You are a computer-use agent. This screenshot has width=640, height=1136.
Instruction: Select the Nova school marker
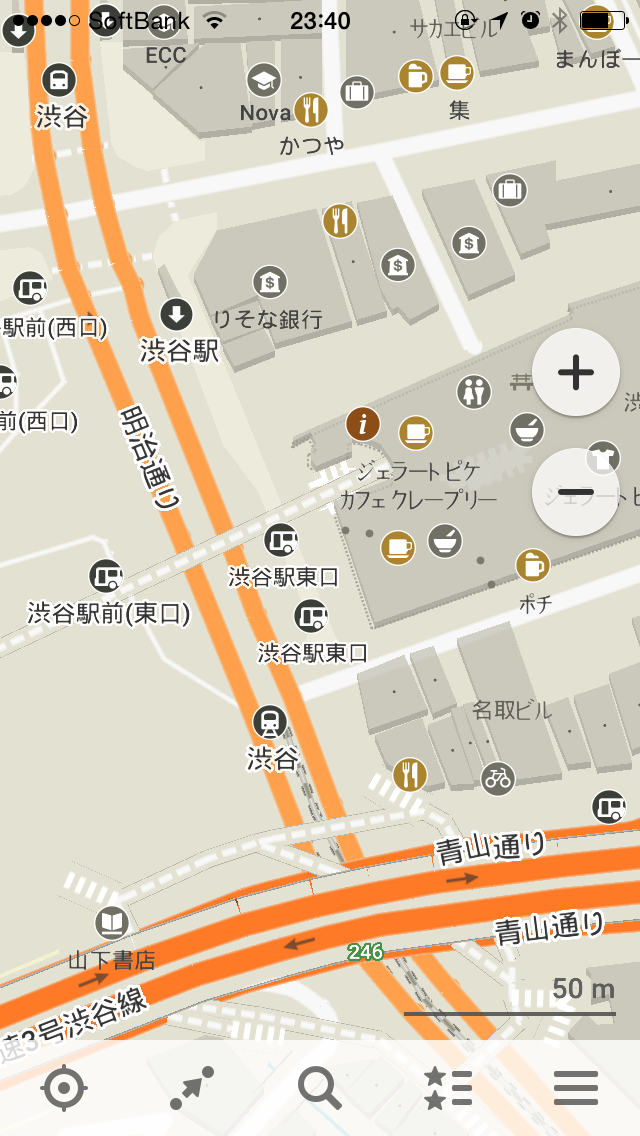[264, 80]
